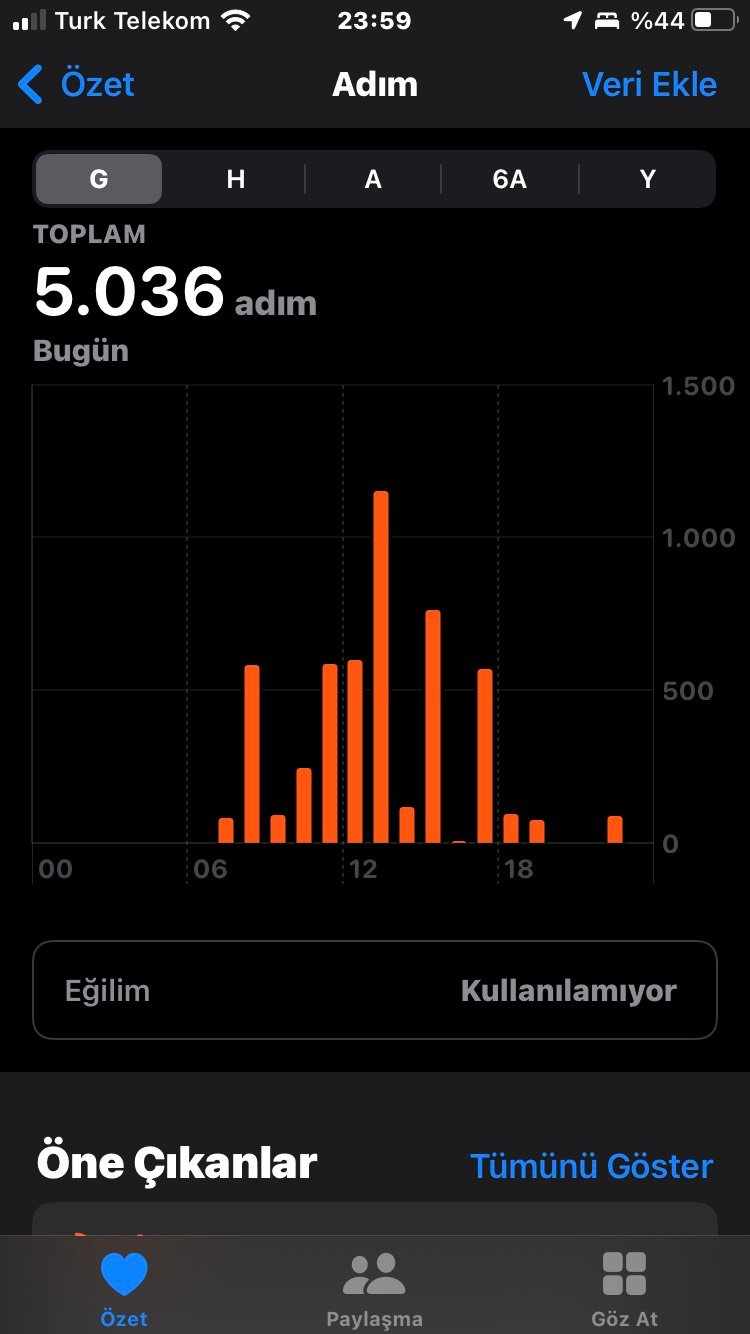The height and width of the screenshot is (1334, 750).
Task: Open the Göz At tab
Action: [x=624, y=1289]
